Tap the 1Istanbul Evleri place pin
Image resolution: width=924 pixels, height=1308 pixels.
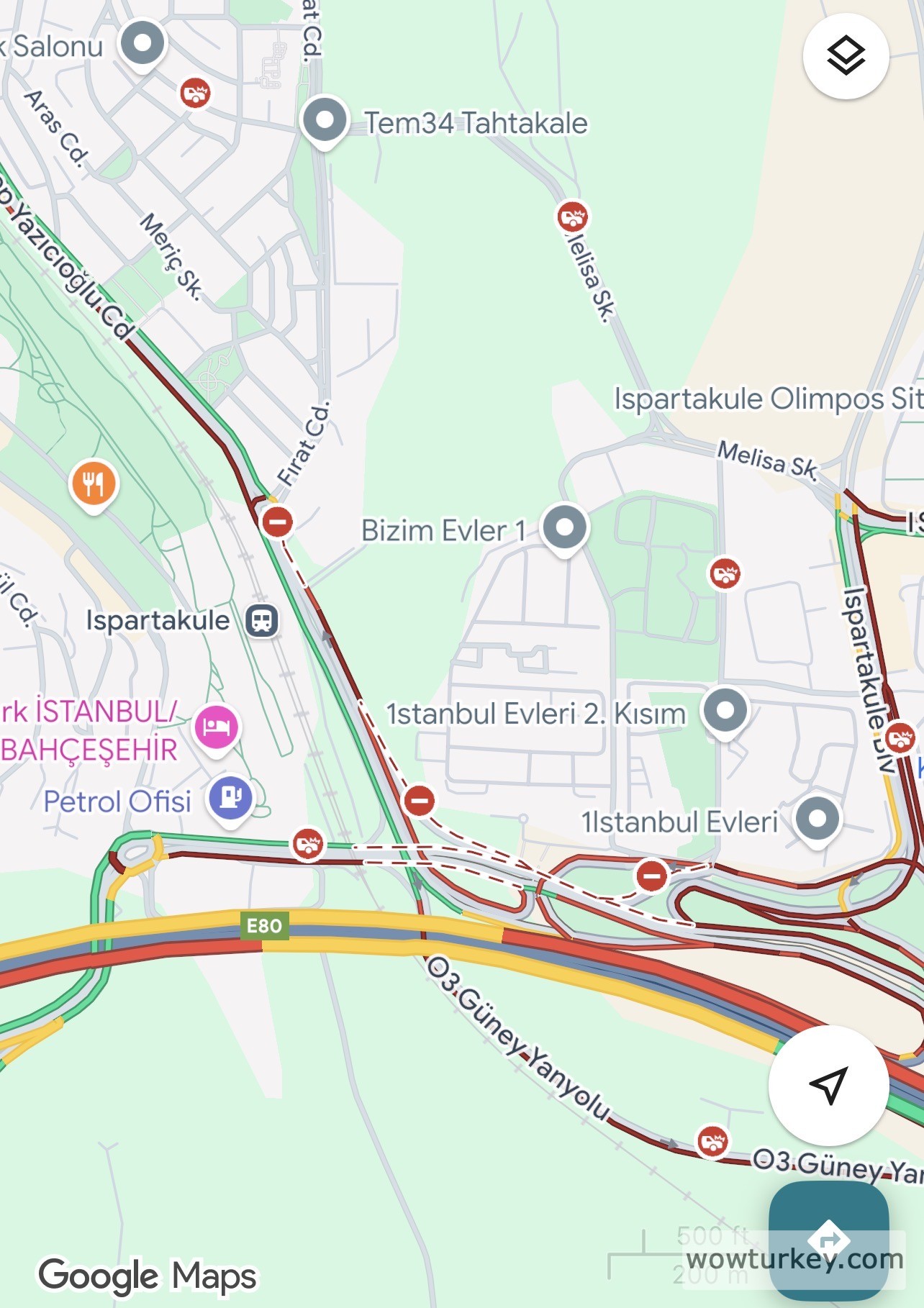coord(817,819)
